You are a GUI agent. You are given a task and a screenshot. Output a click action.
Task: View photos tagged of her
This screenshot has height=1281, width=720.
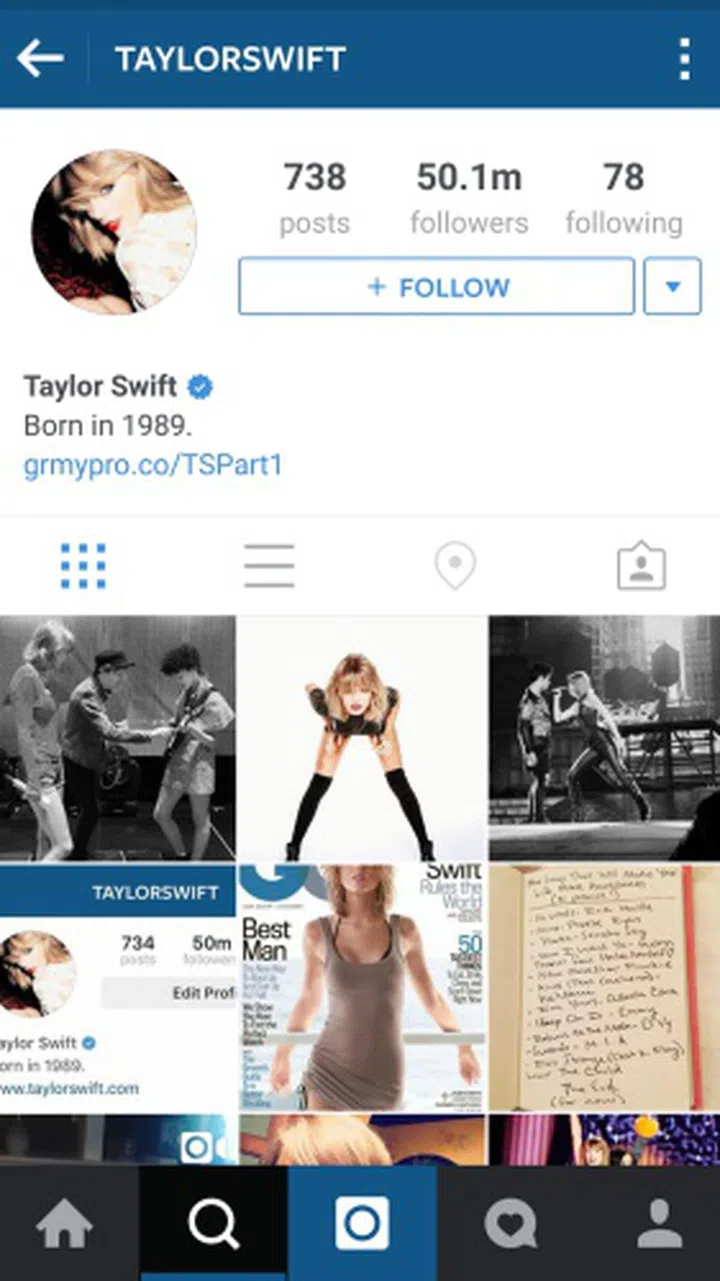click(641, 567)
